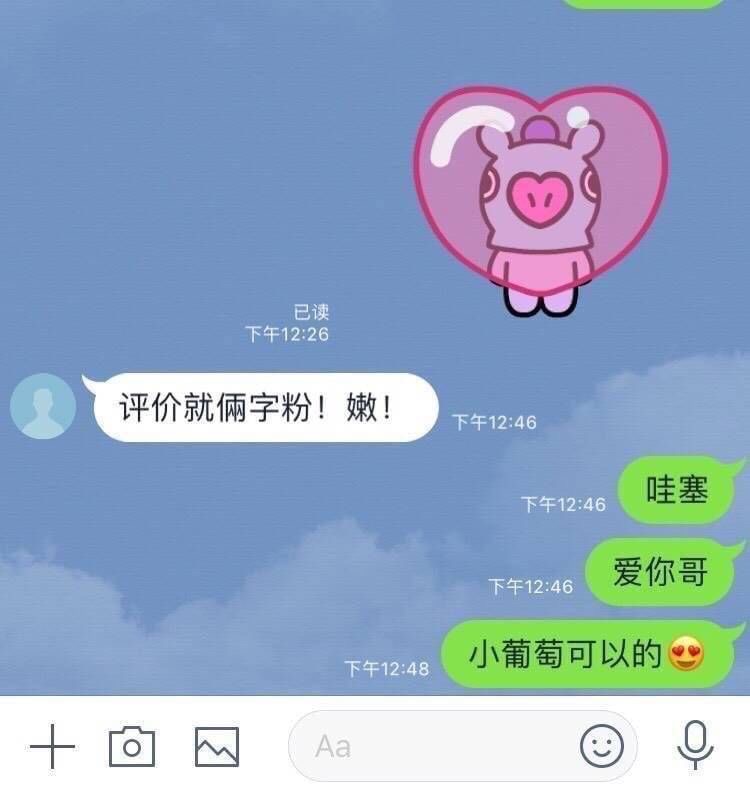Focus the Aa message input field

[430, 746]
